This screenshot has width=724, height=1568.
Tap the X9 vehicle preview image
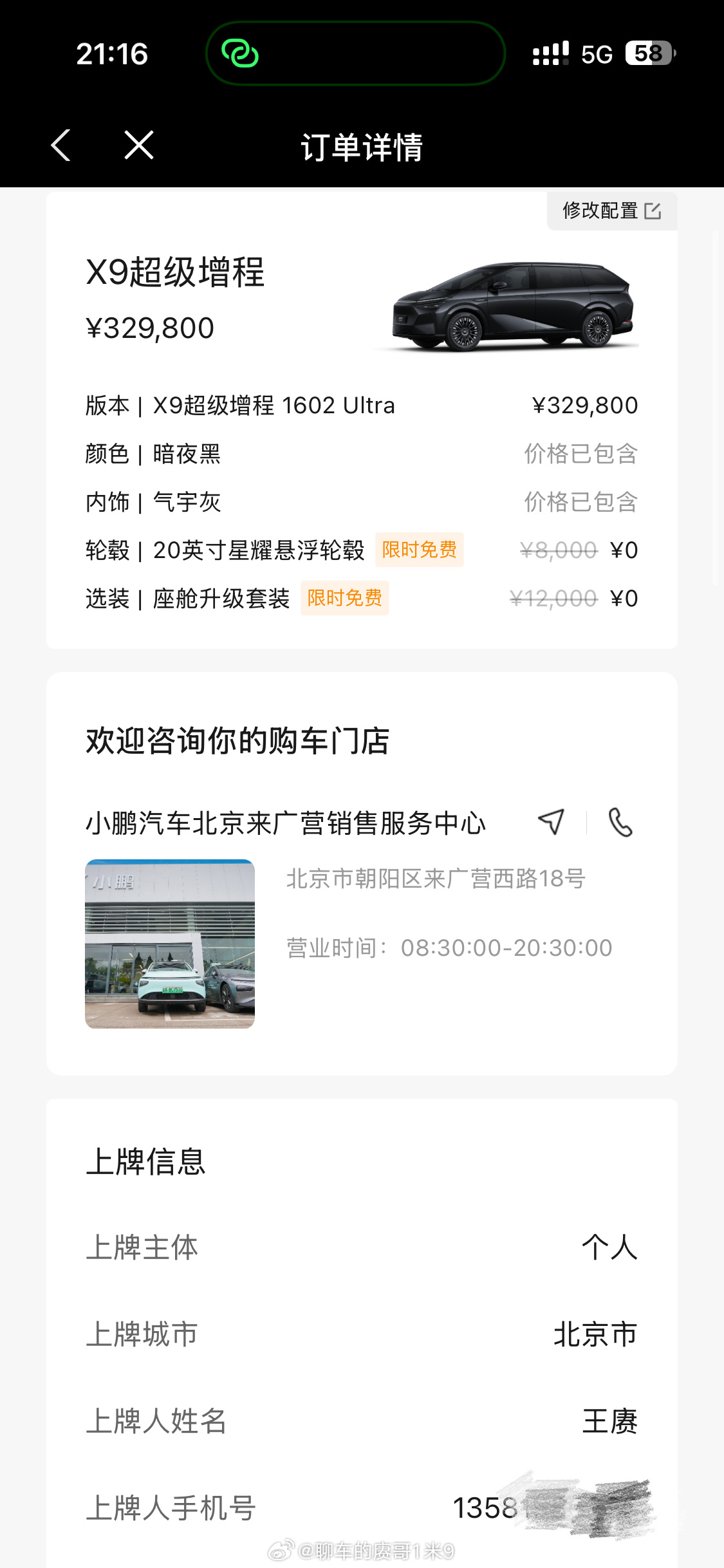[x=513, y=307]
